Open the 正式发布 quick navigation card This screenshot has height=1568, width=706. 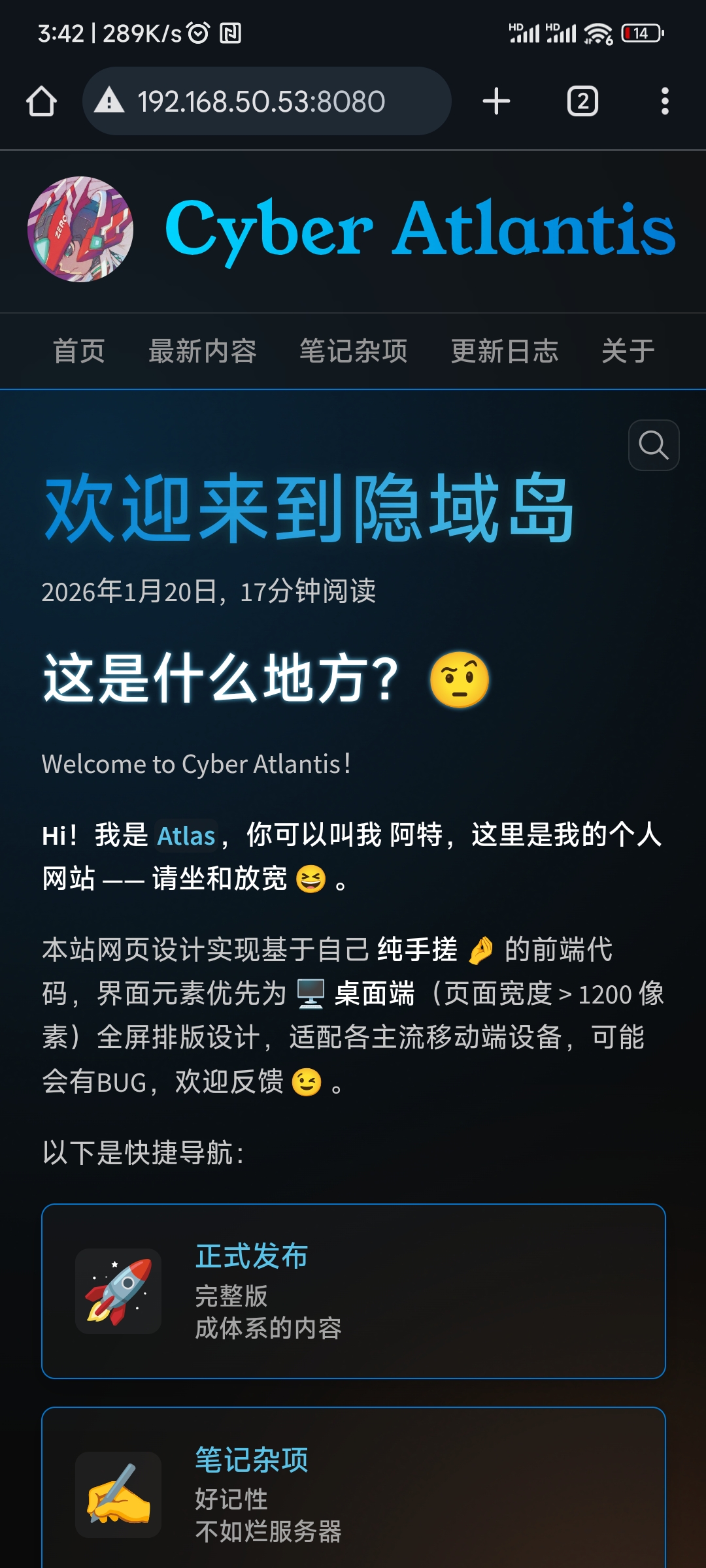click(x=353, y=1291)
